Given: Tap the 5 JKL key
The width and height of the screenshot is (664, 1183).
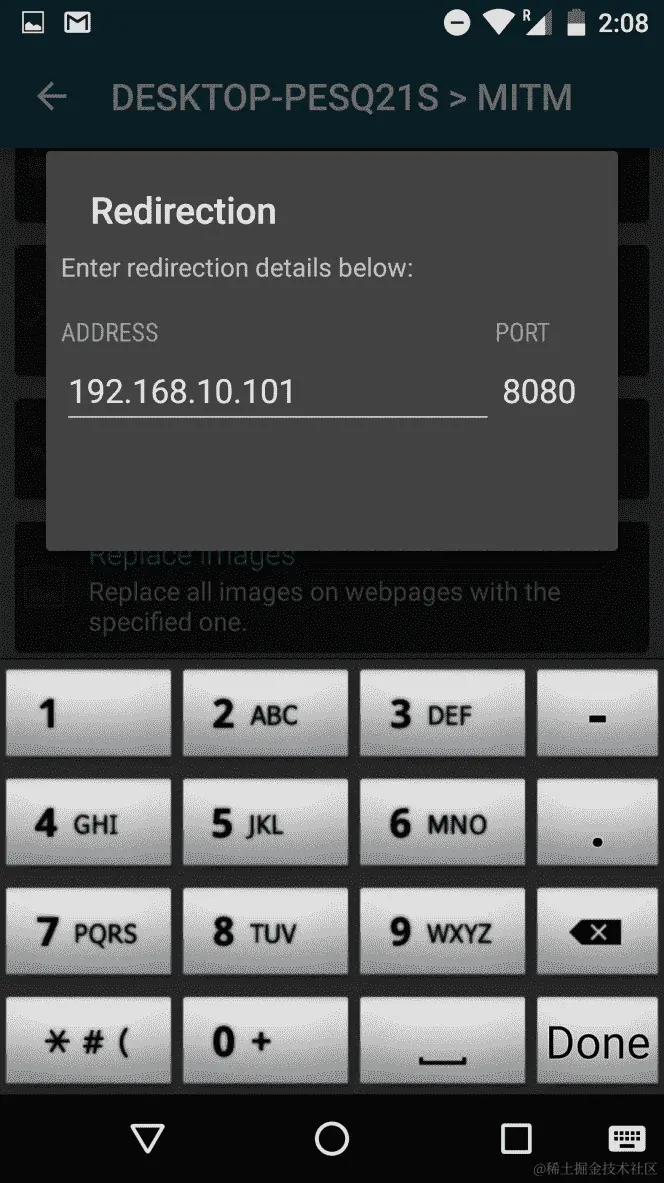Looking at the screenshot, I should click(x=266, y=822).
